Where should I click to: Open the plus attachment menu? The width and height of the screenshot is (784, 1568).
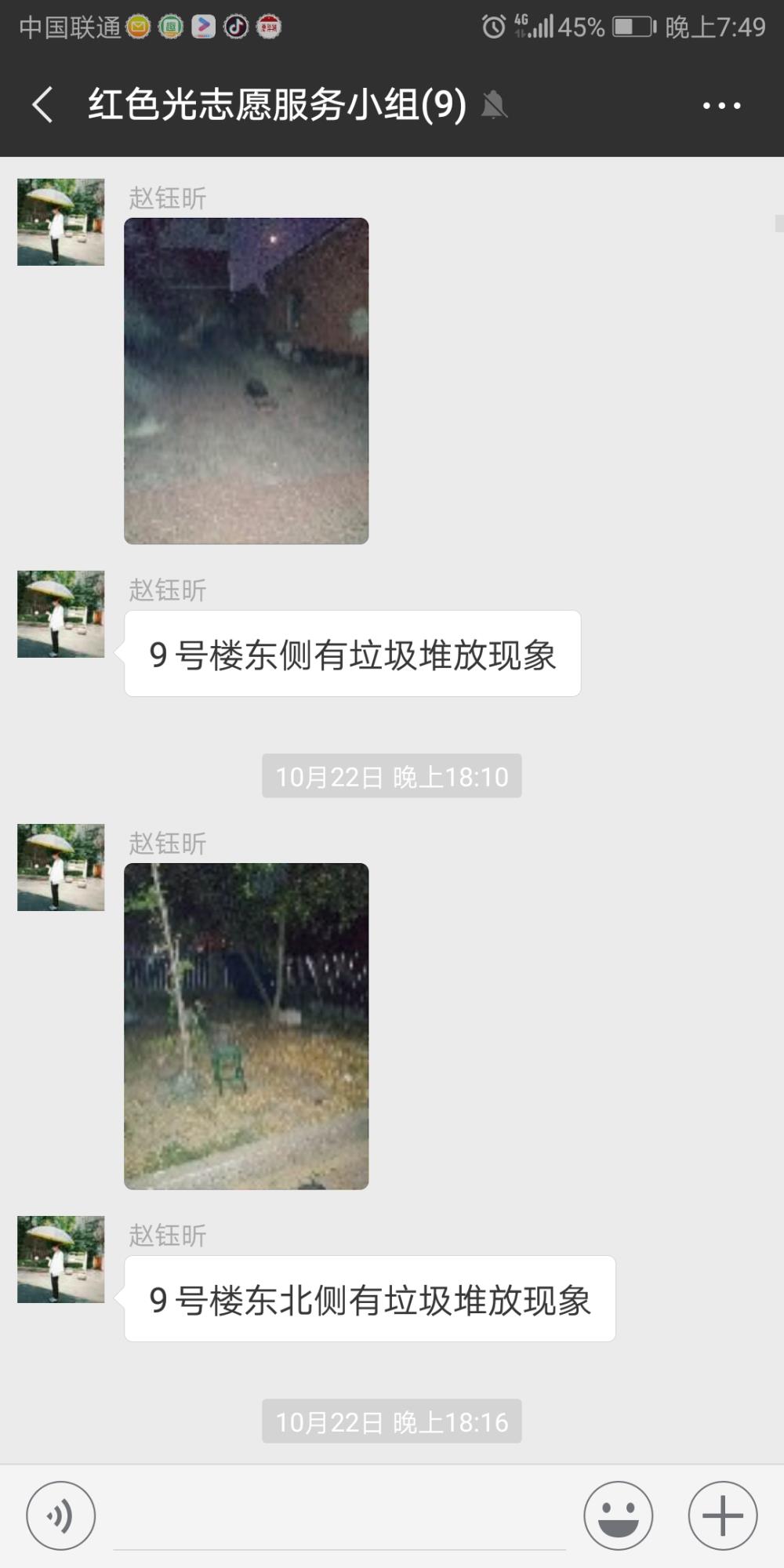[x=722, y=1515]
